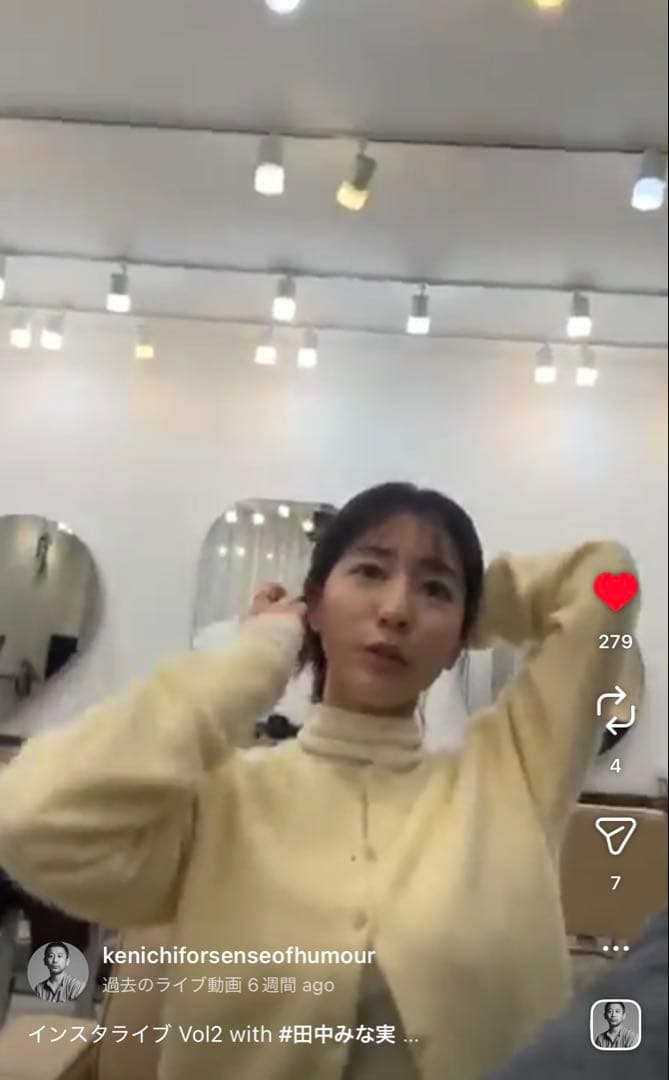
Task: Share the video via the paper plane
Action: pyautogui.click(x=615, y=835)
